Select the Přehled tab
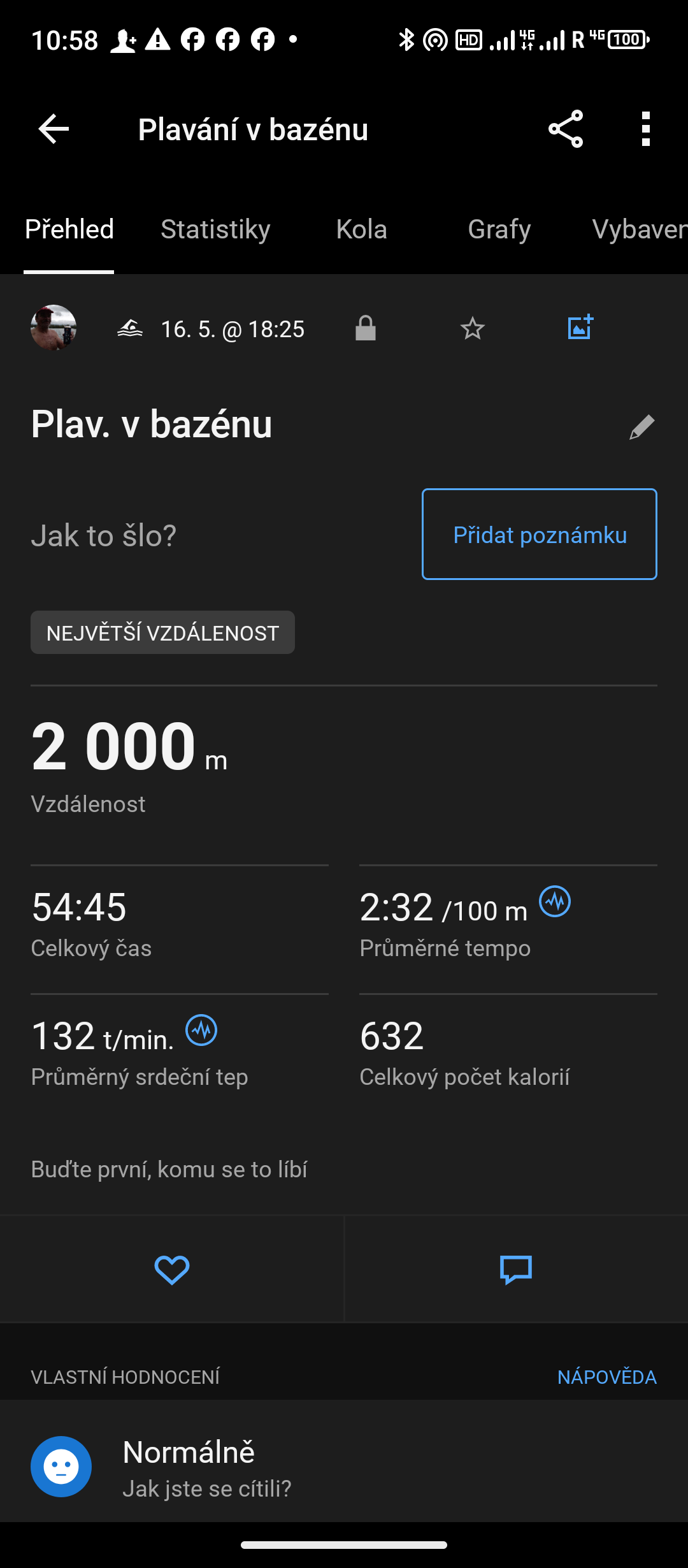Viewport: 688px width, 1568px height. pyautogui.click(x=69, y=229)
